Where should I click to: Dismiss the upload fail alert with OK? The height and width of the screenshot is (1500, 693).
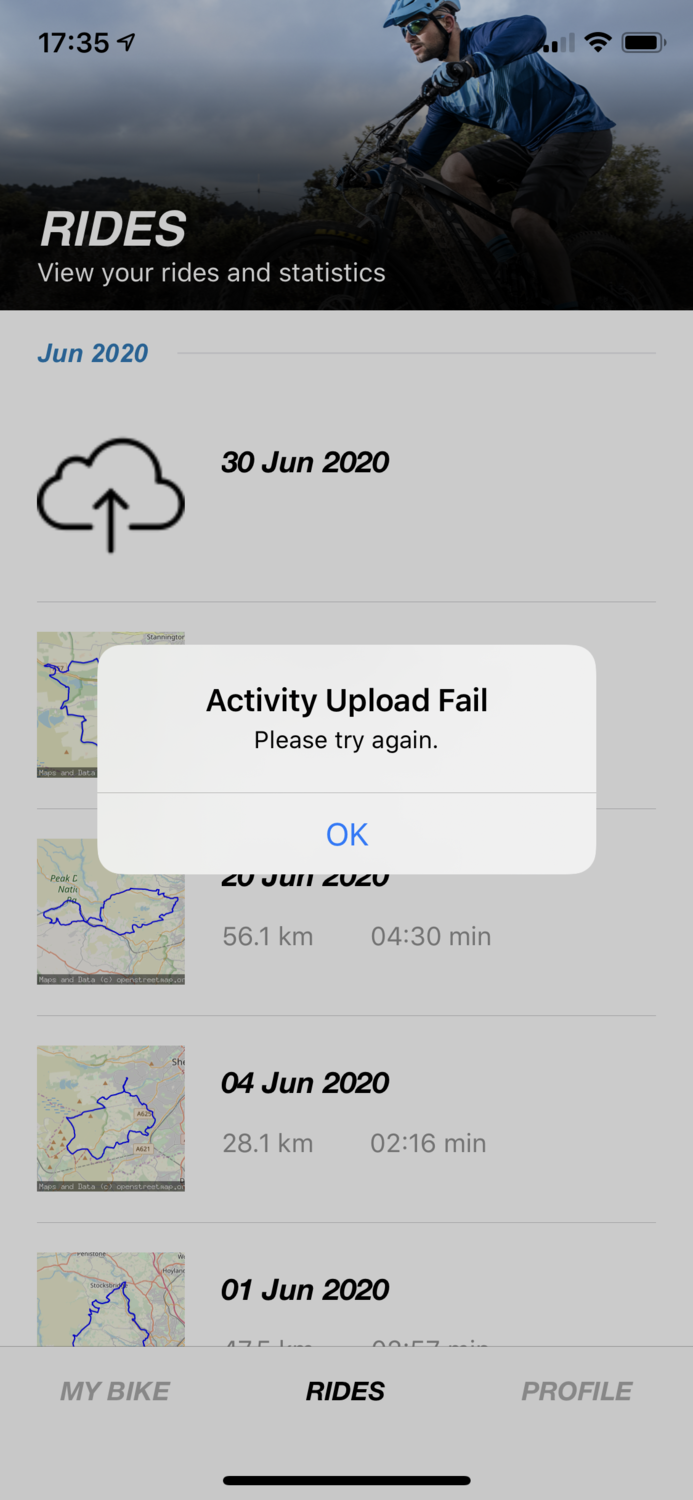tap(346, 834)
